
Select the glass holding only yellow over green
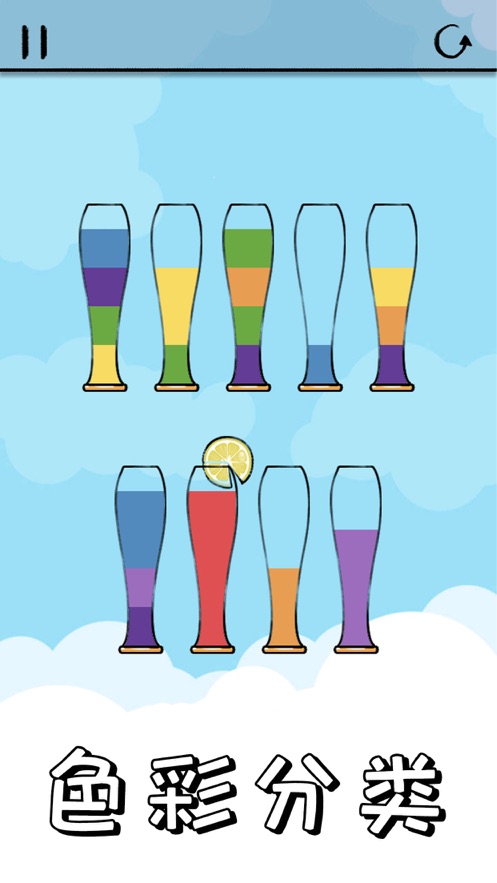point(177,297)
